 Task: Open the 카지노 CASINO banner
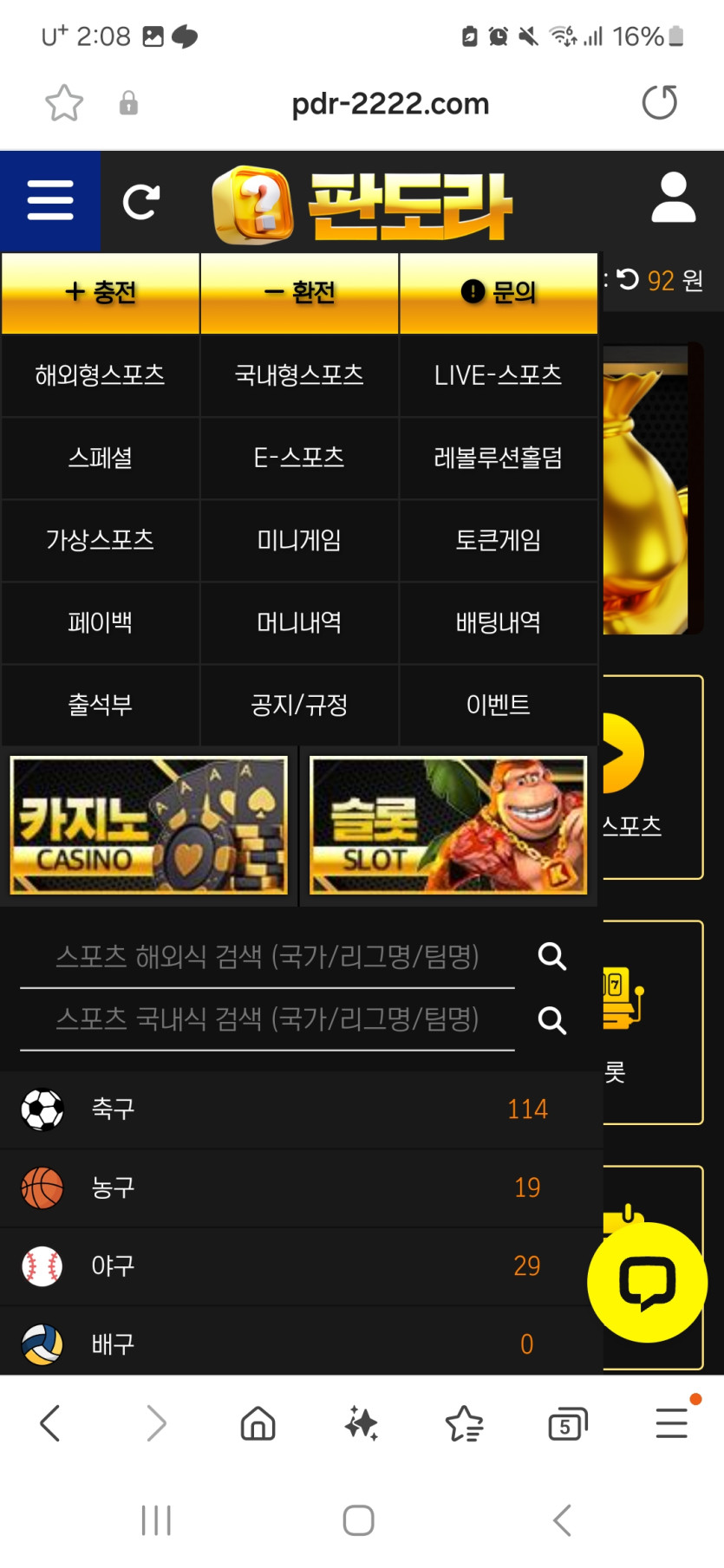[149, 825]
